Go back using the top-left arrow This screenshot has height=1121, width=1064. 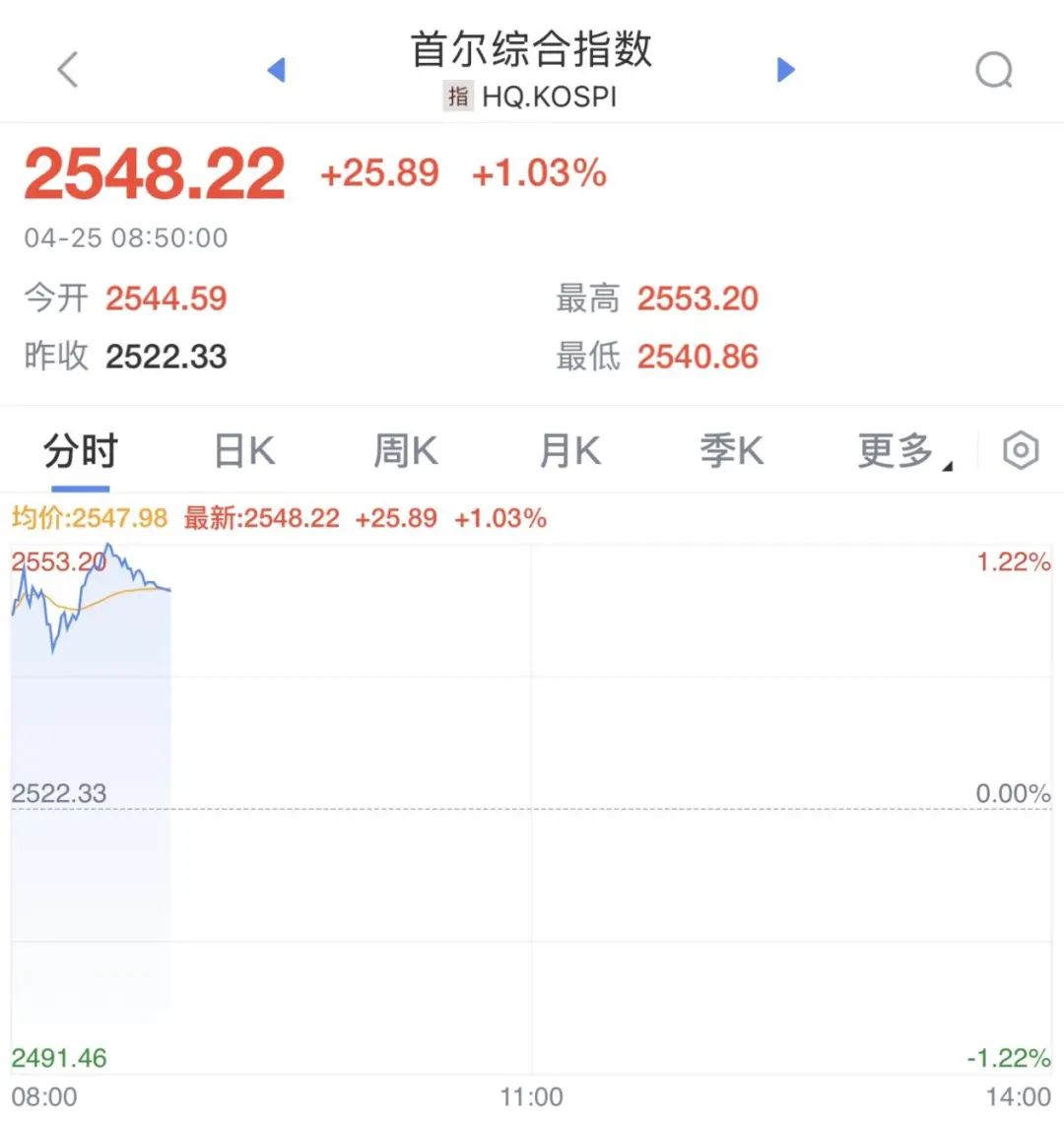(67, 70)
